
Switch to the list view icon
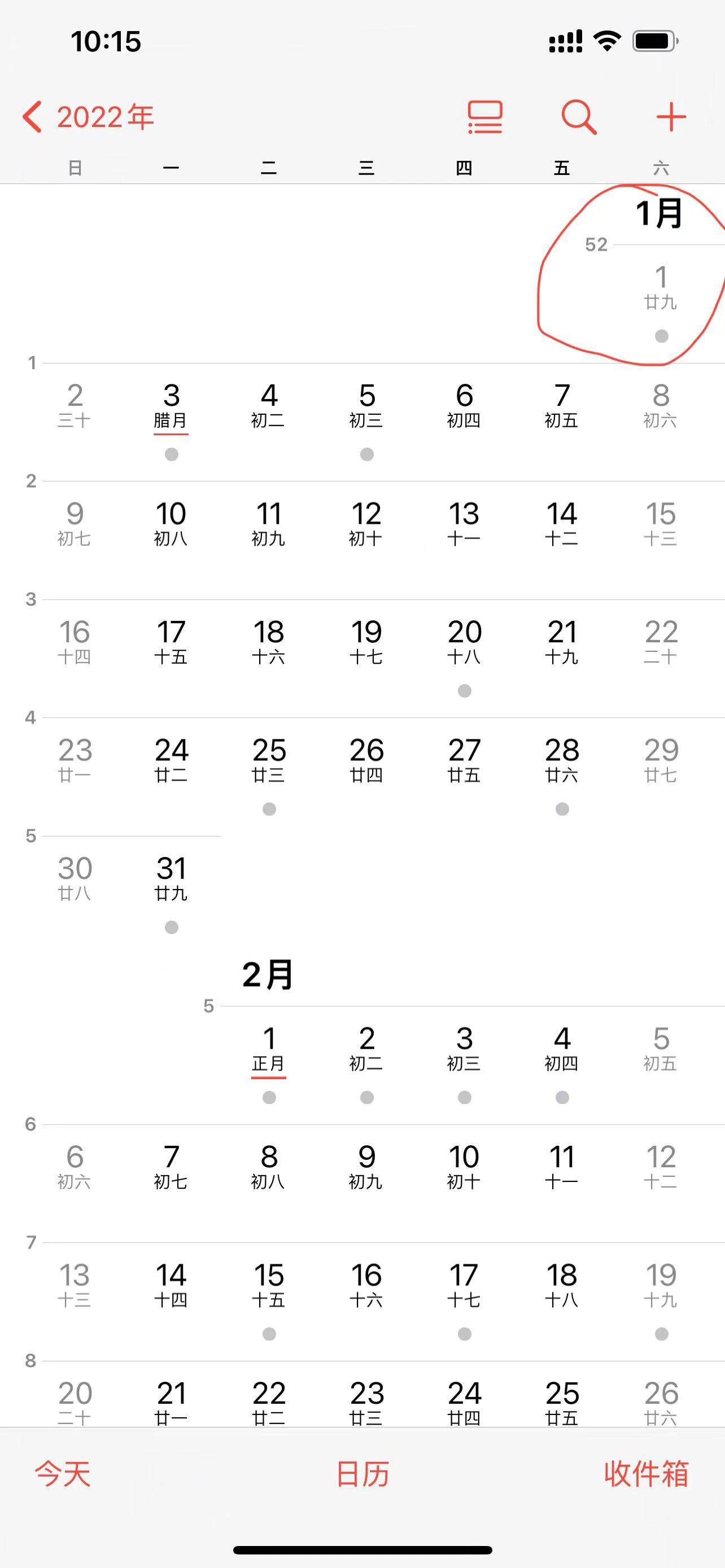point(484,116)
